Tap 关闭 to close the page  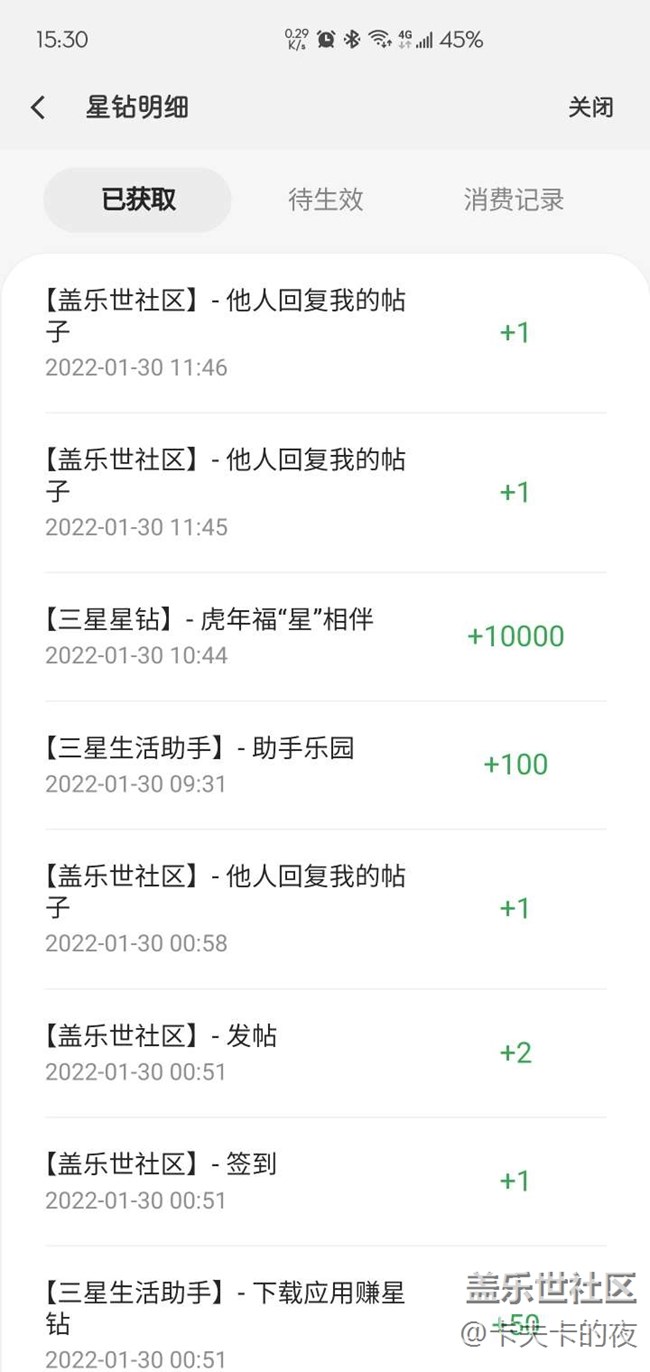590,108
